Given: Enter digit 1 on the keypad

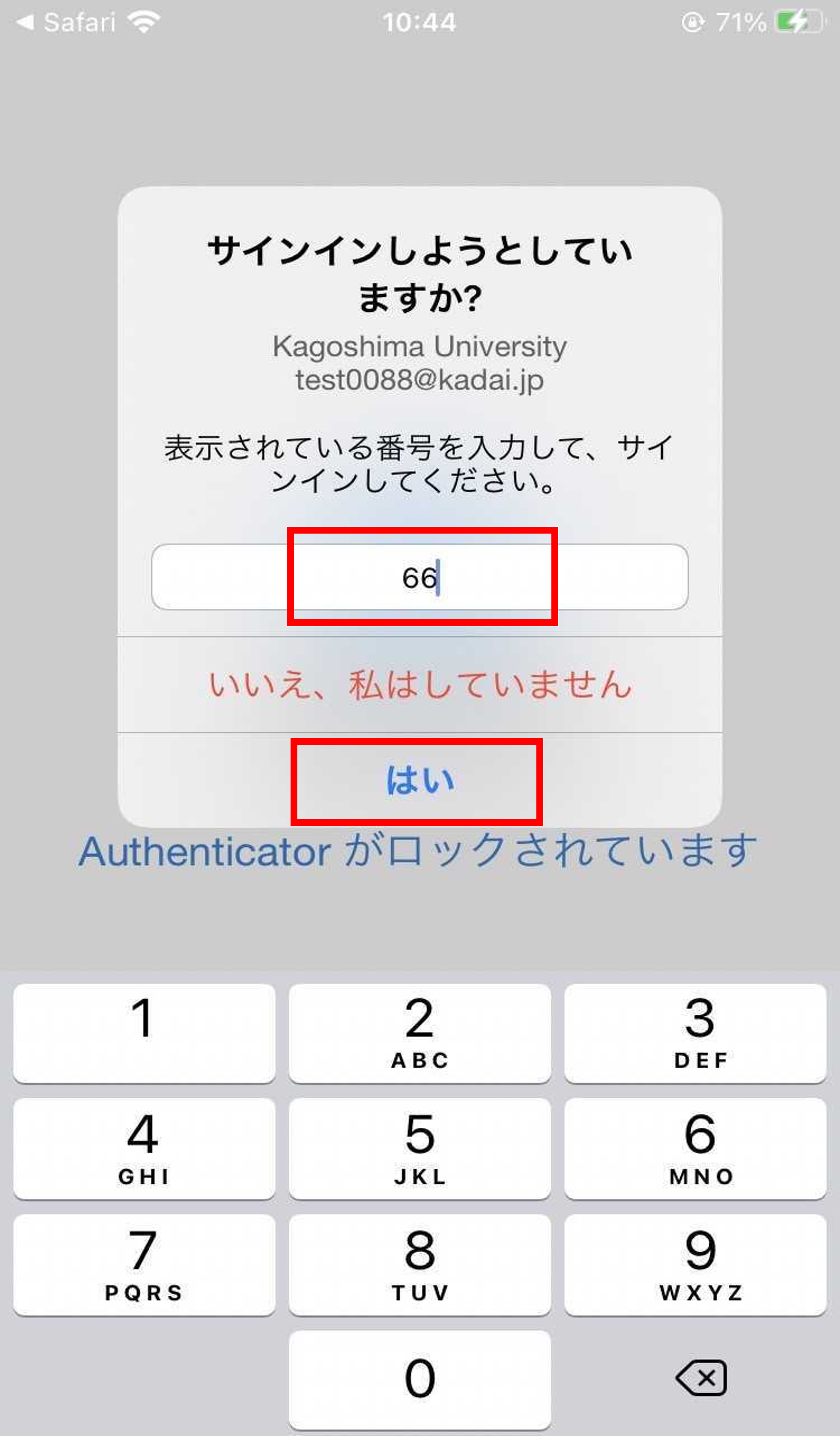Looking at the screenshot, I should click(x=144, y=1033).
